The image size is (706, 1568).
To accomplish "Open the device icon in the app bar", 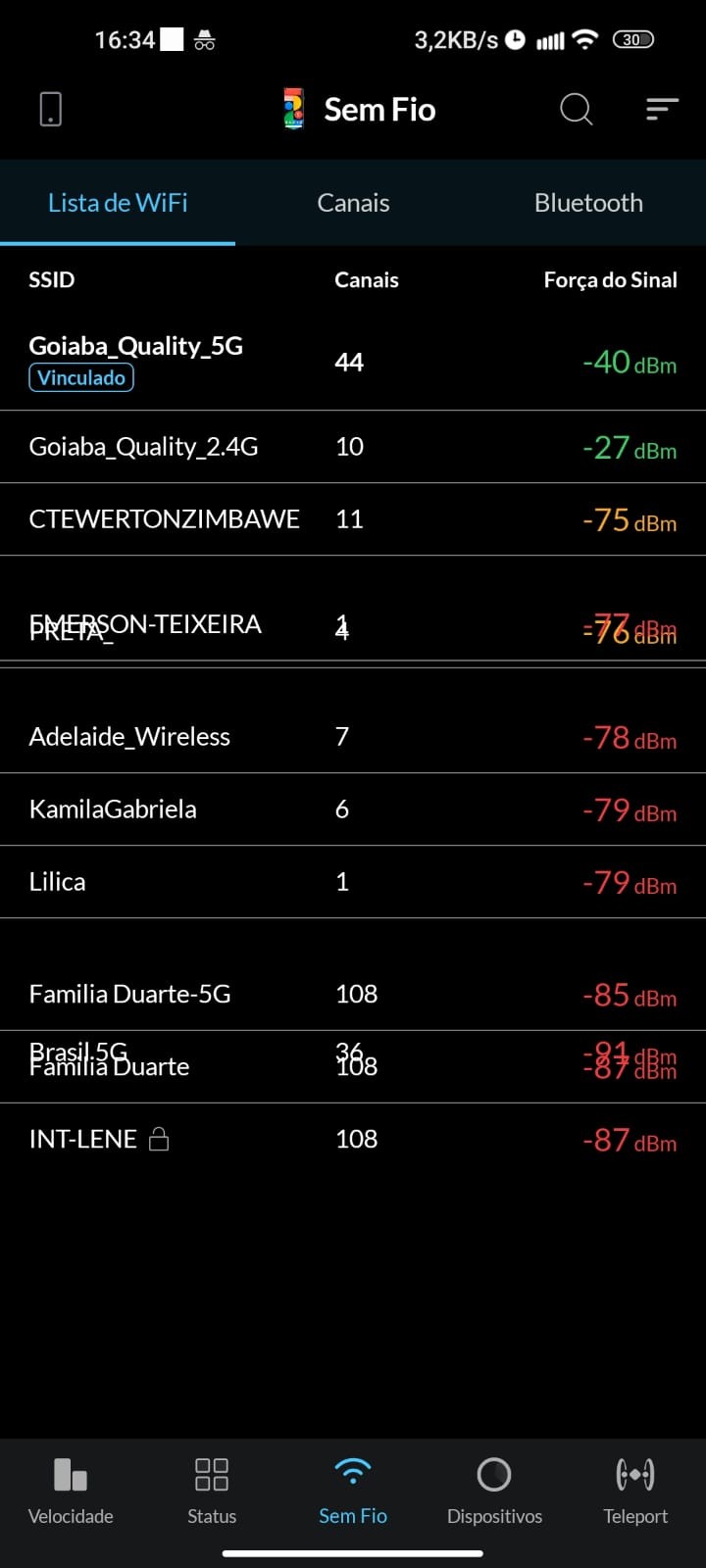I will [x=51, y=109].
